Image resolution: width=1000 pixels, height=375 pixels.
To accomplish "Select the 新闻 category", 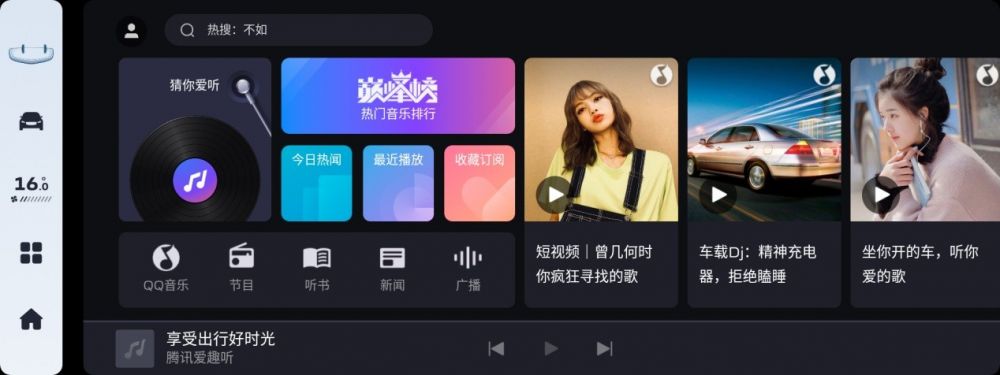I will pos(392,268).
